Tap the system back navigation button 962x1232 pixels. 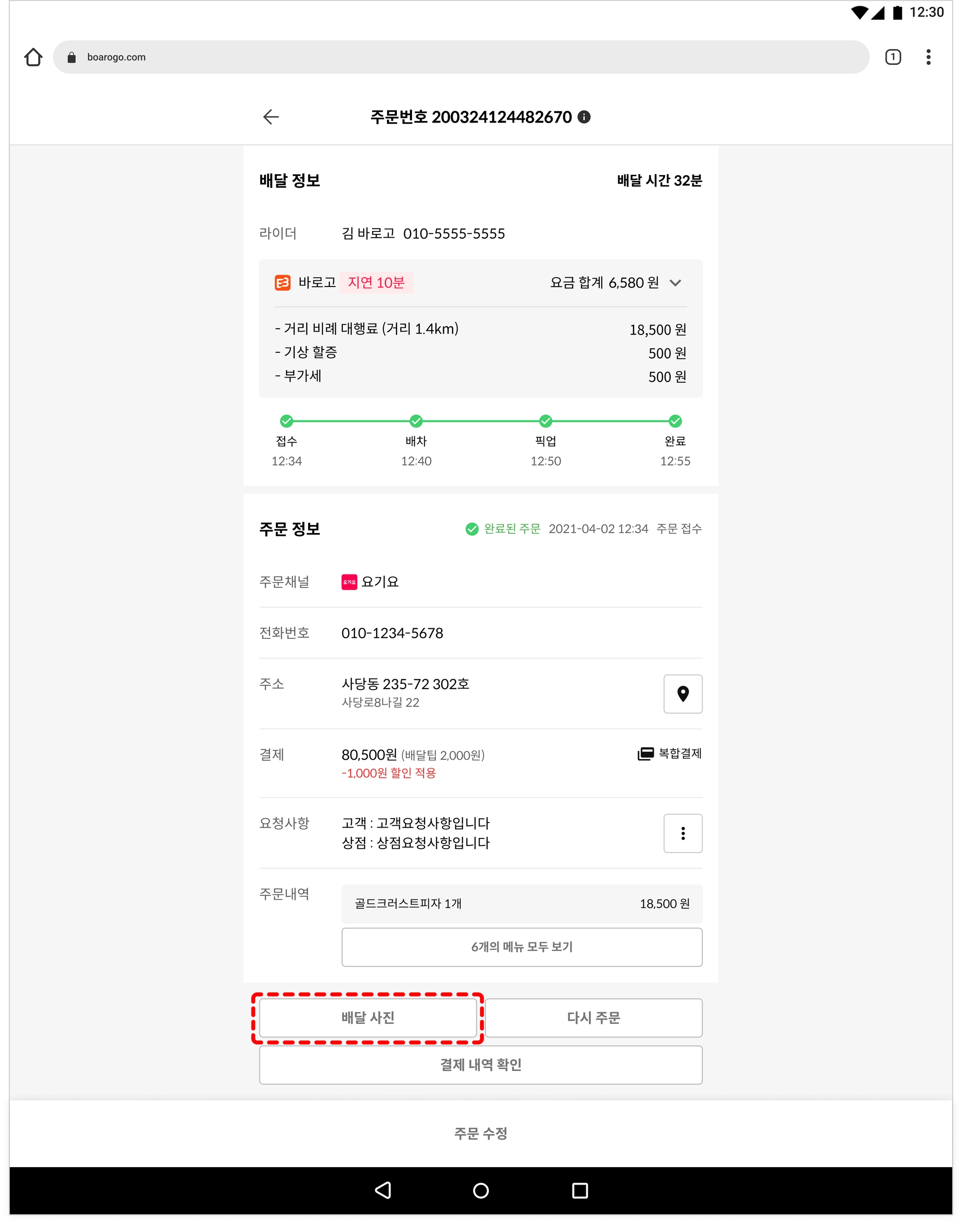(383, 1190)
